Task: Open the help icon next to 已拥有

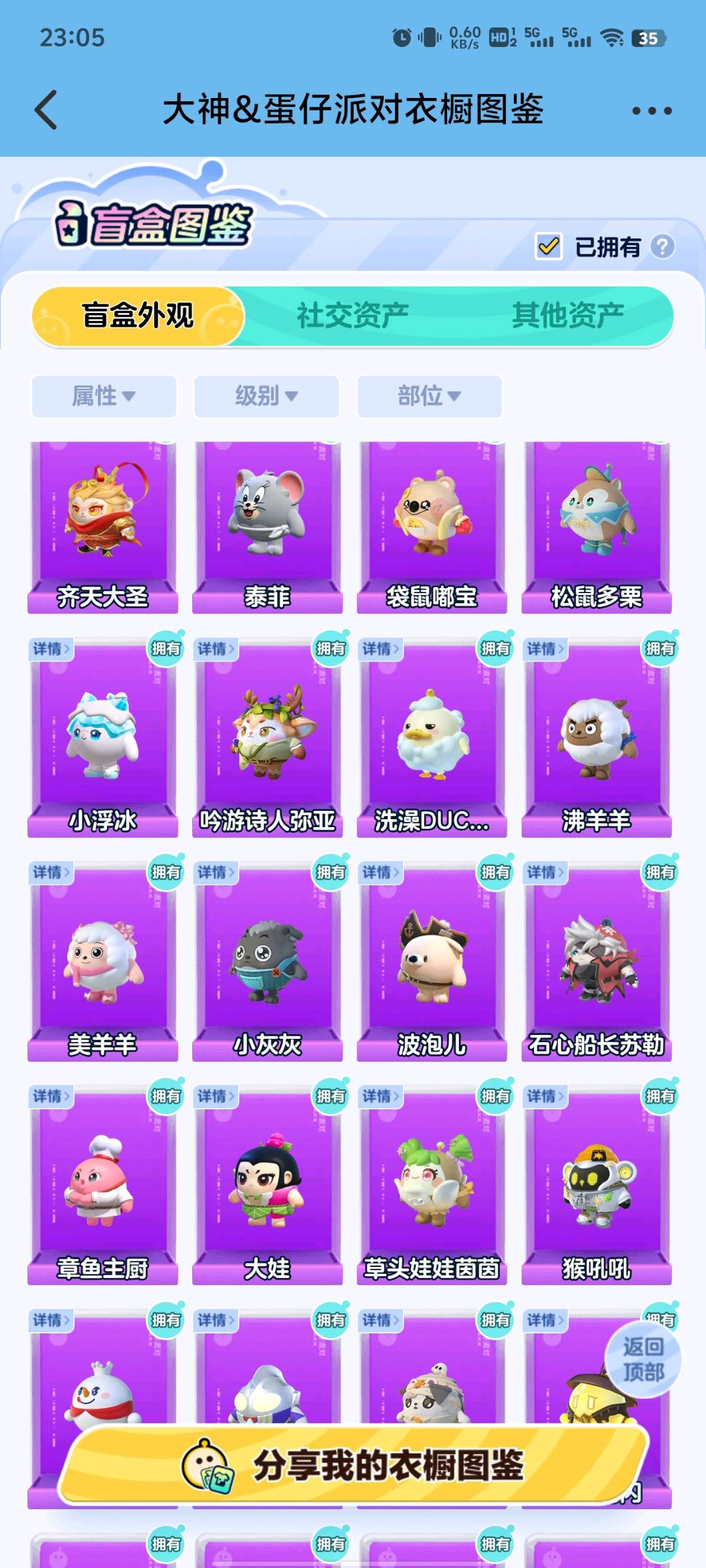Action: (662, 246)
